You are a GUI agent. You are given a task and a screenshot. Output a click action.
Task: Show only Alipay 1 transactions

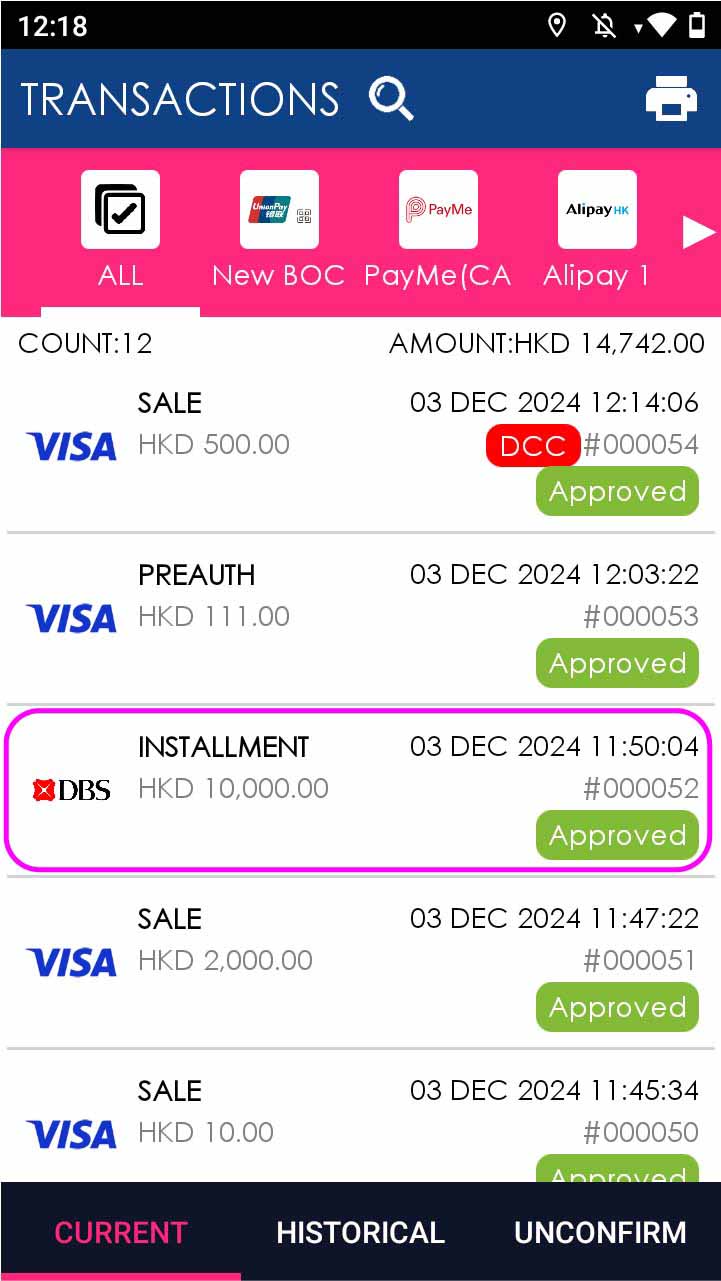tap(597, 230)
